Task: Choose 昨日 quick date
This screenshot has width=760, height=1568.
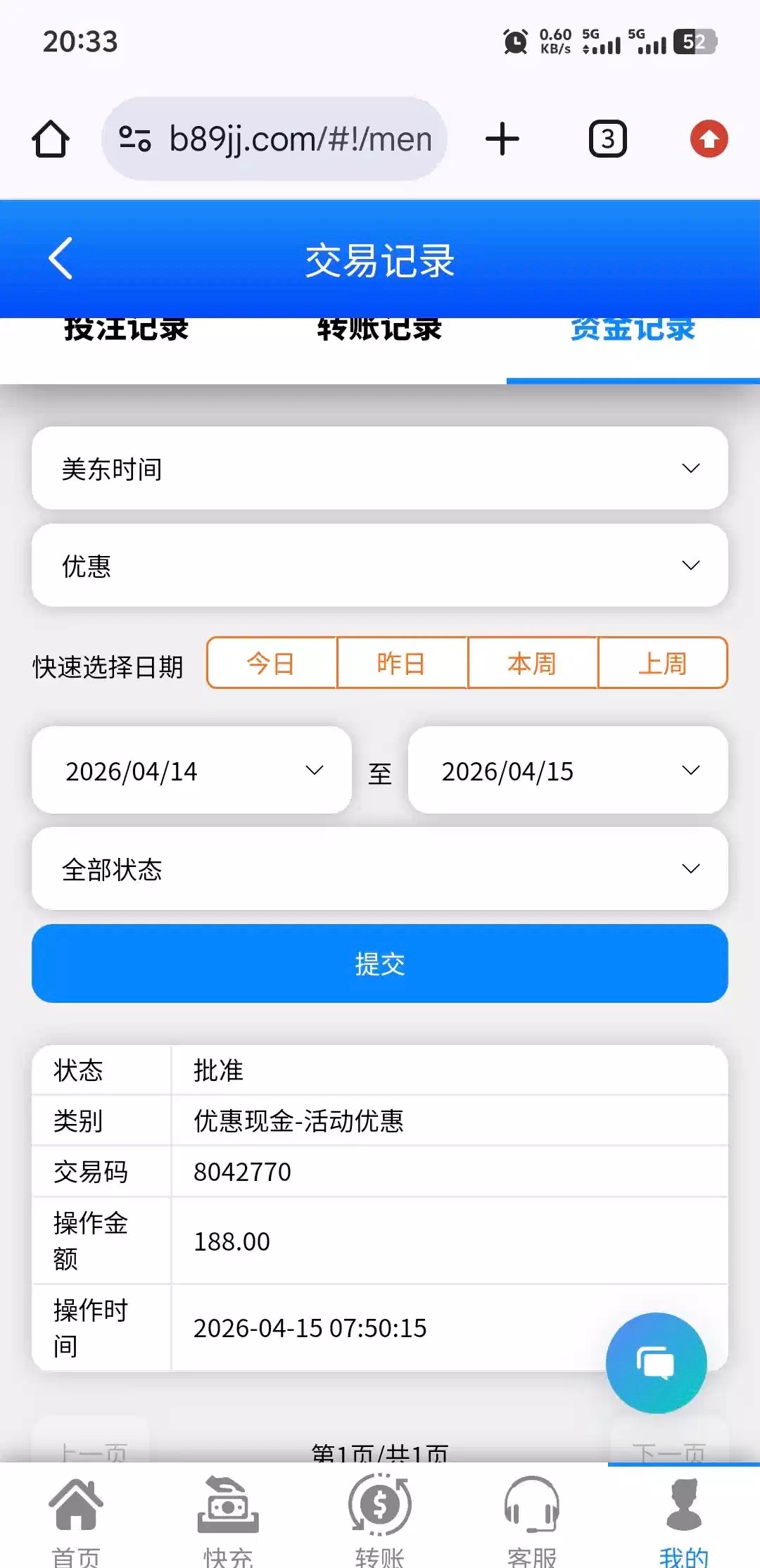Action: click(402, 663)
